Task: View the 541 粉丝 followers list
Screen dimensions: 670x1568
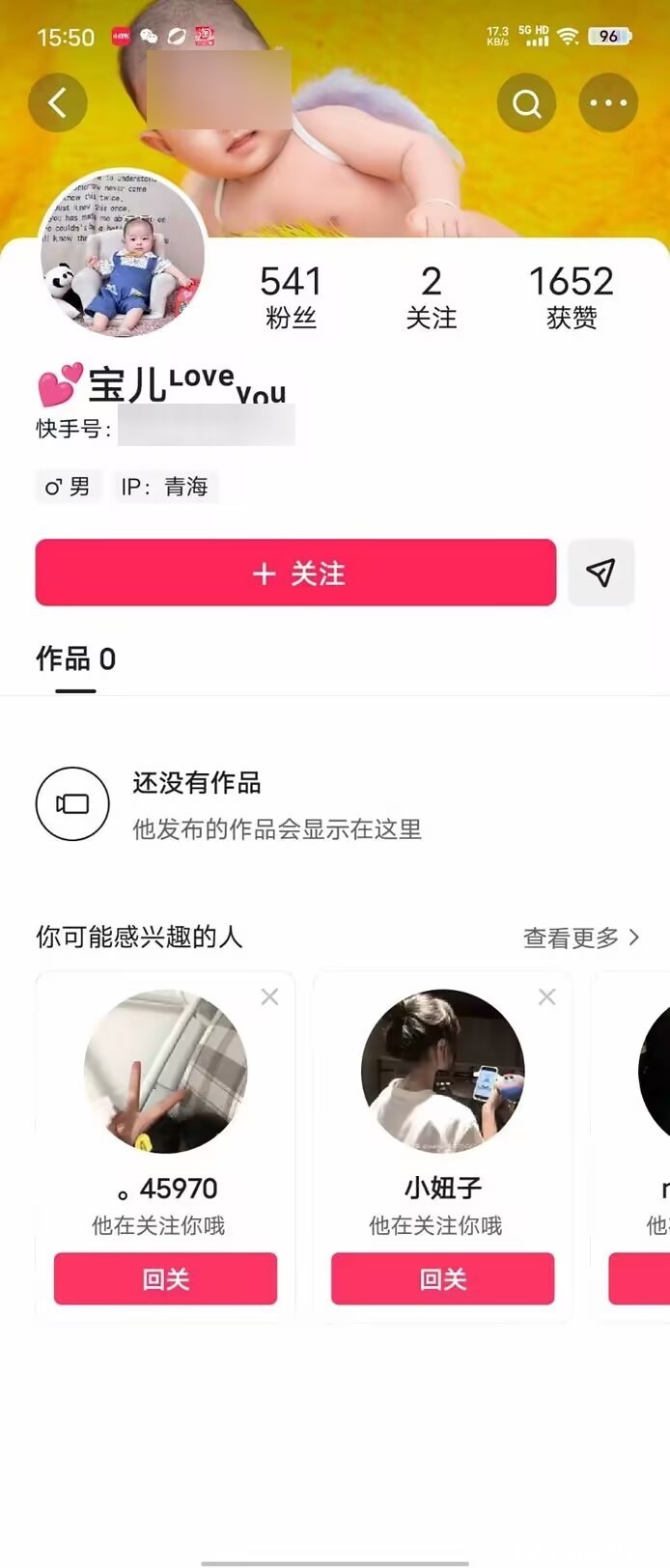Action: [x=291, y=296]
